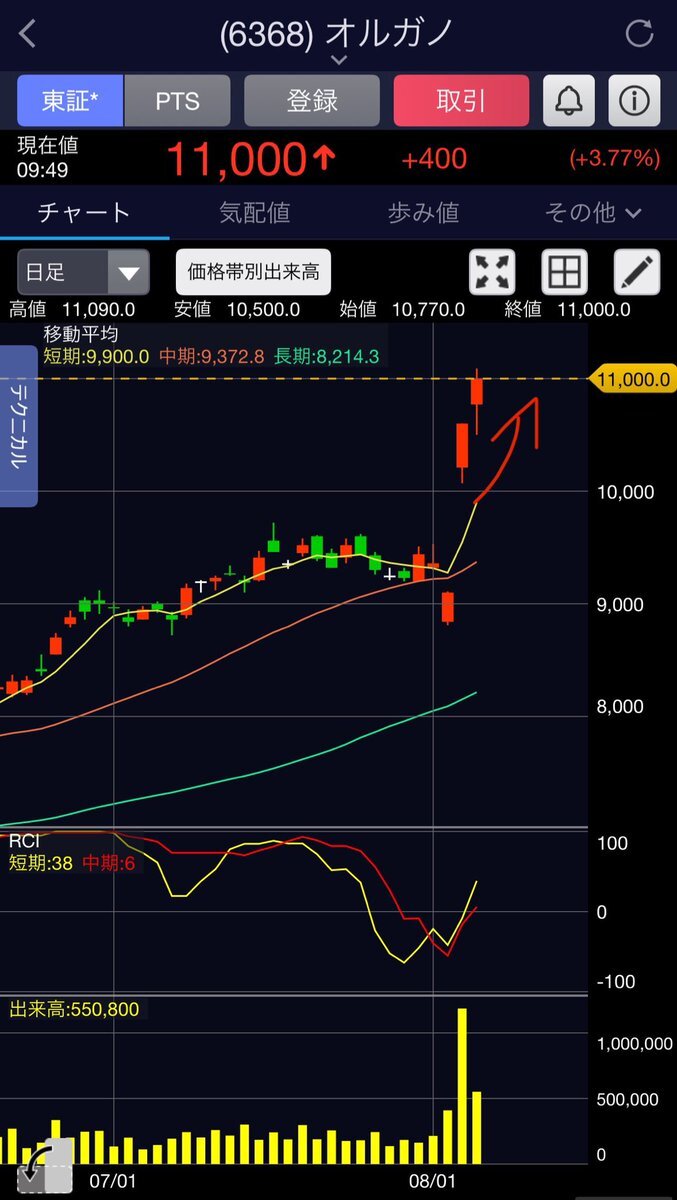Select the チャート tab

(84, 213)
